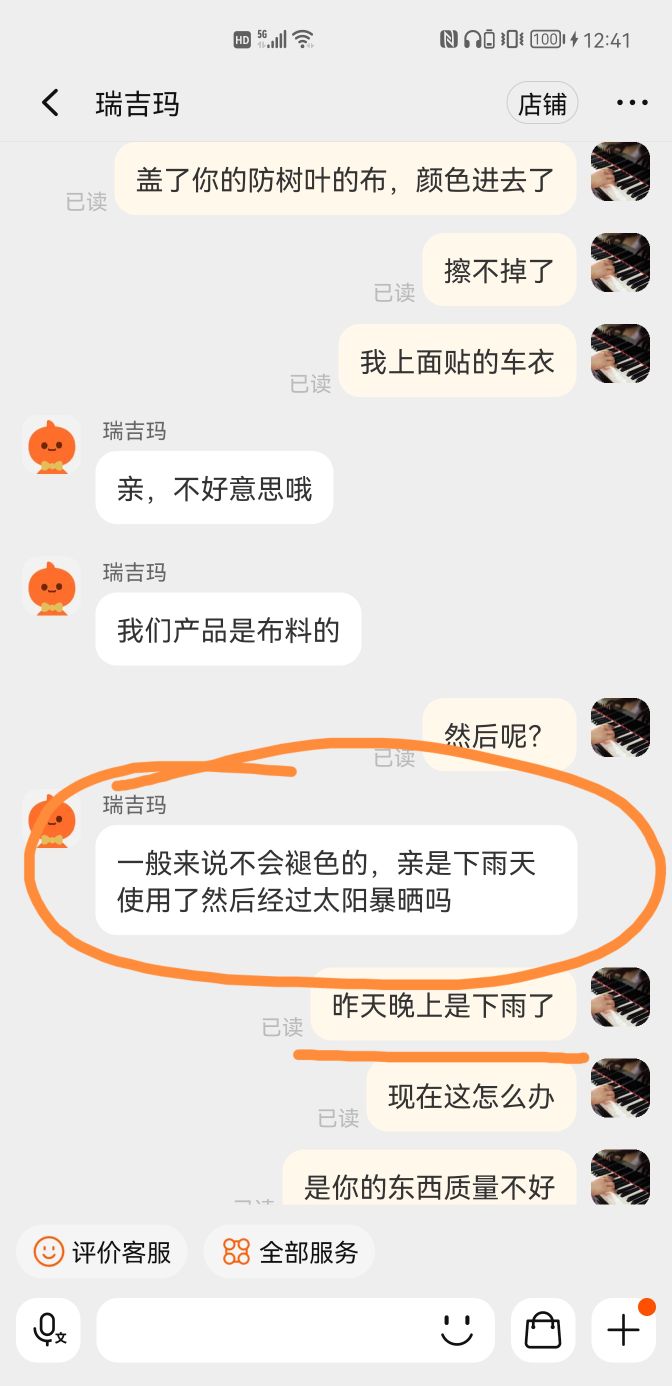Go back from the 瑞吉玛 chat
Image resolution: width=672 pixels, height=1386 pixels.
[x=50, y=103]
